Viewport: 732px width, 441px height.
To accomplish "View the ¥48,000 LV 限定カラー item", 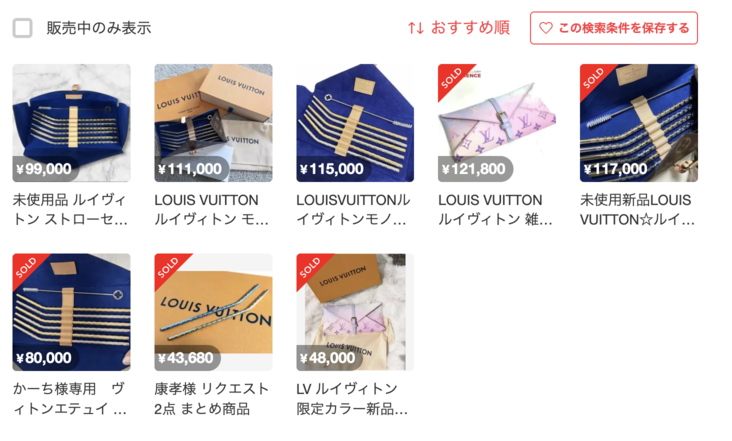I will [x=355, y=312].
